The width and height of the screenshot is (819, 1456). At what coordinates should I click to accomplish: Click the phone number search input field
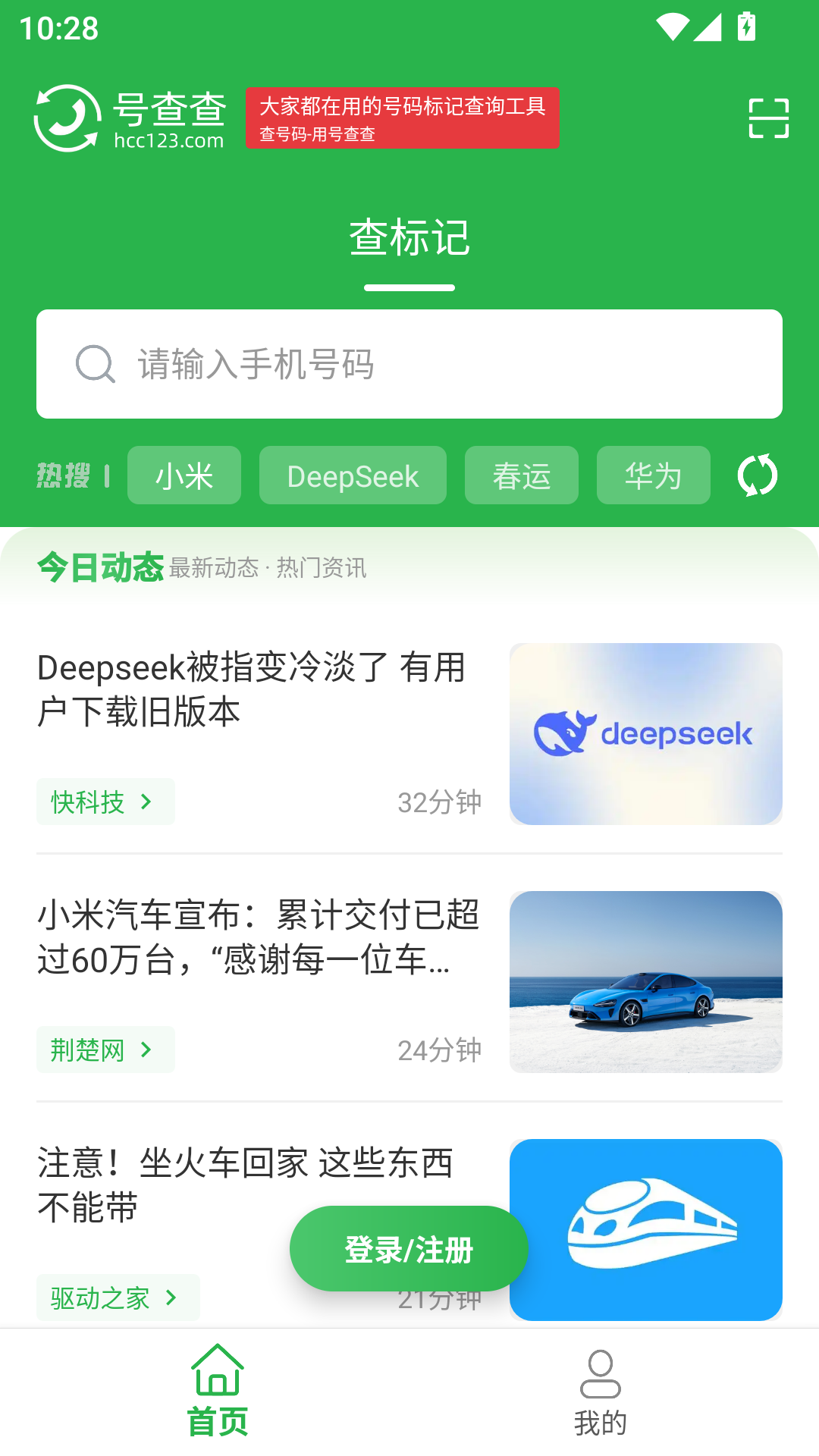tap(409, 364)
